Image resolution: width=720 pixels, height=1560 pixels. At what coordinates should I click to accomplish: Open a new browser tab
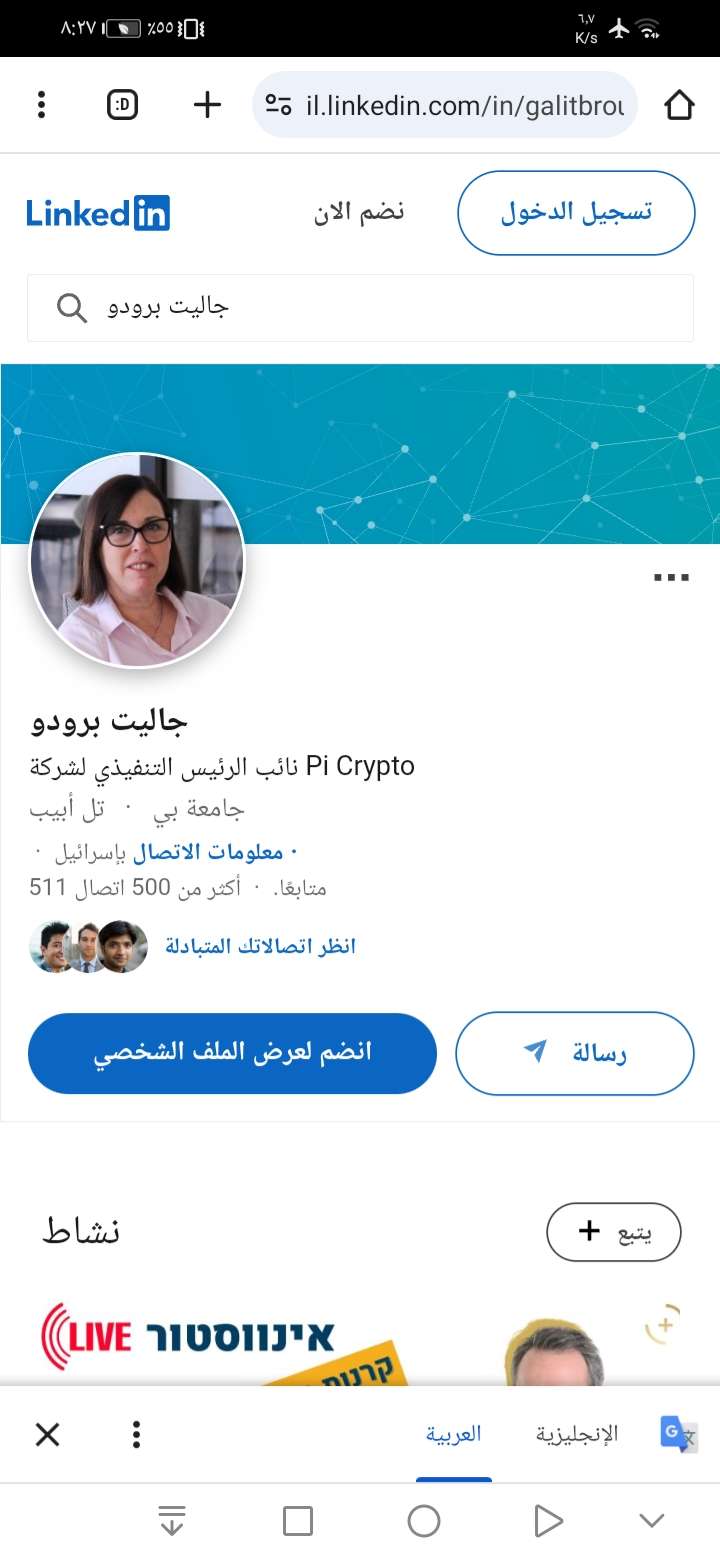207,105
